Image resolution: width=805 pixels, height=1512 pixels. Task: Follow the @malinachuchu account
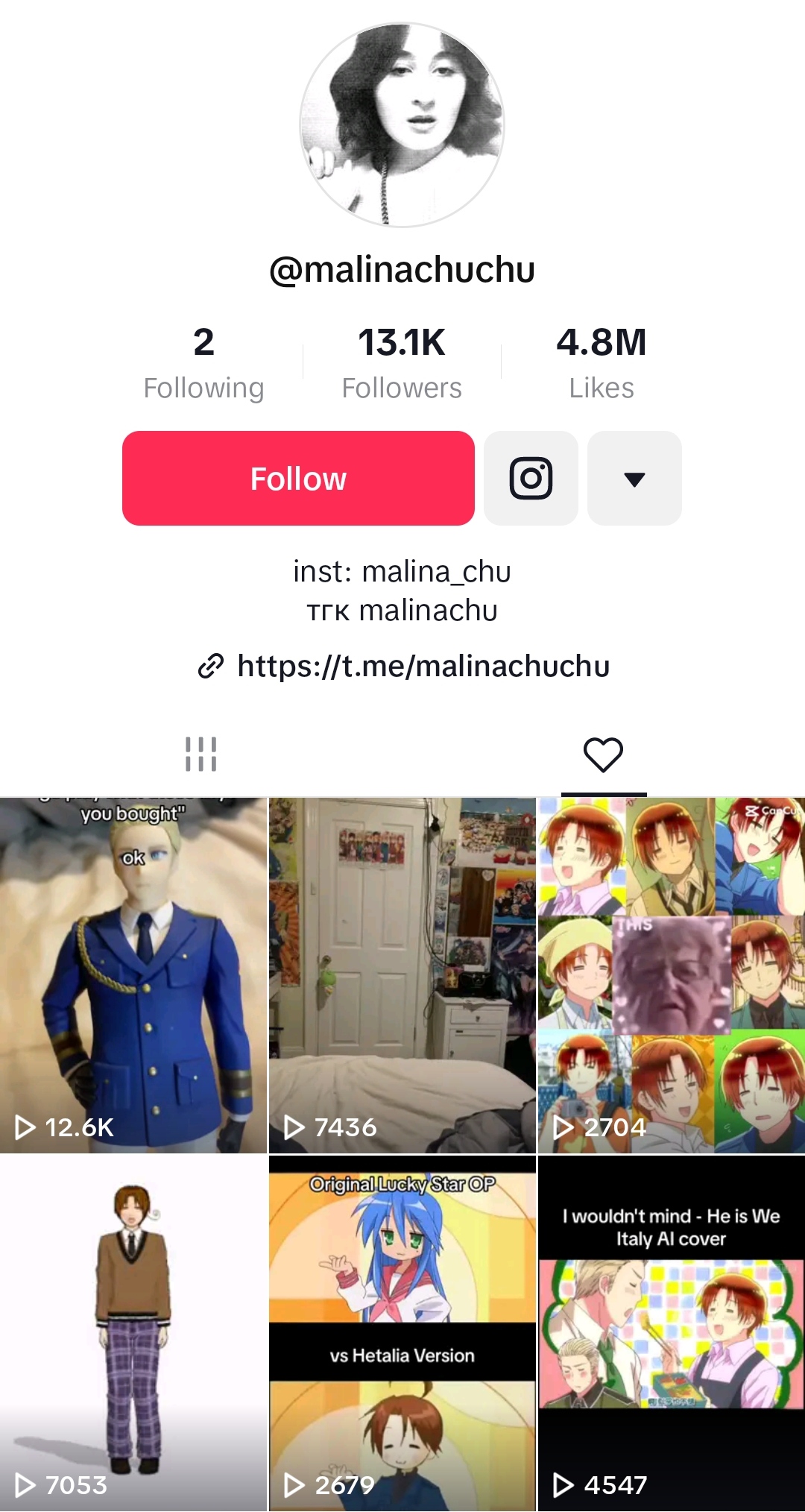(x=298, y=478)
